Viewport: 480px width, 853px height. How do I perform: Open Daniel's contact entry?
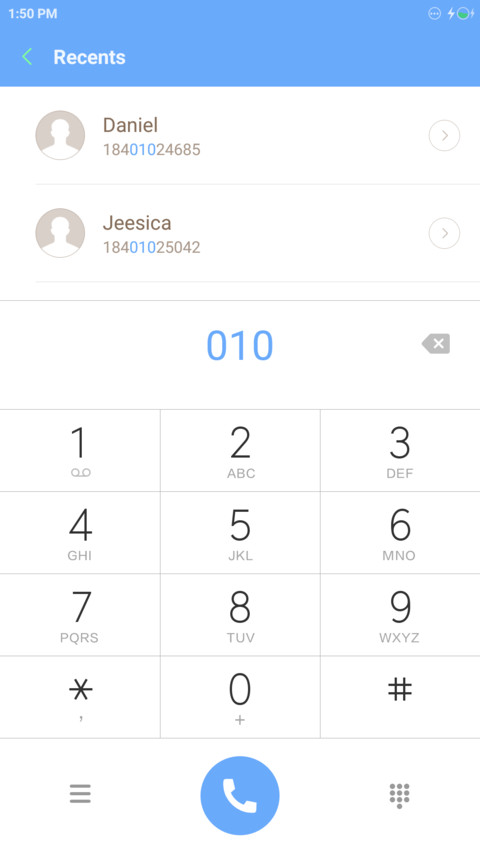click(x=240, y=135)
